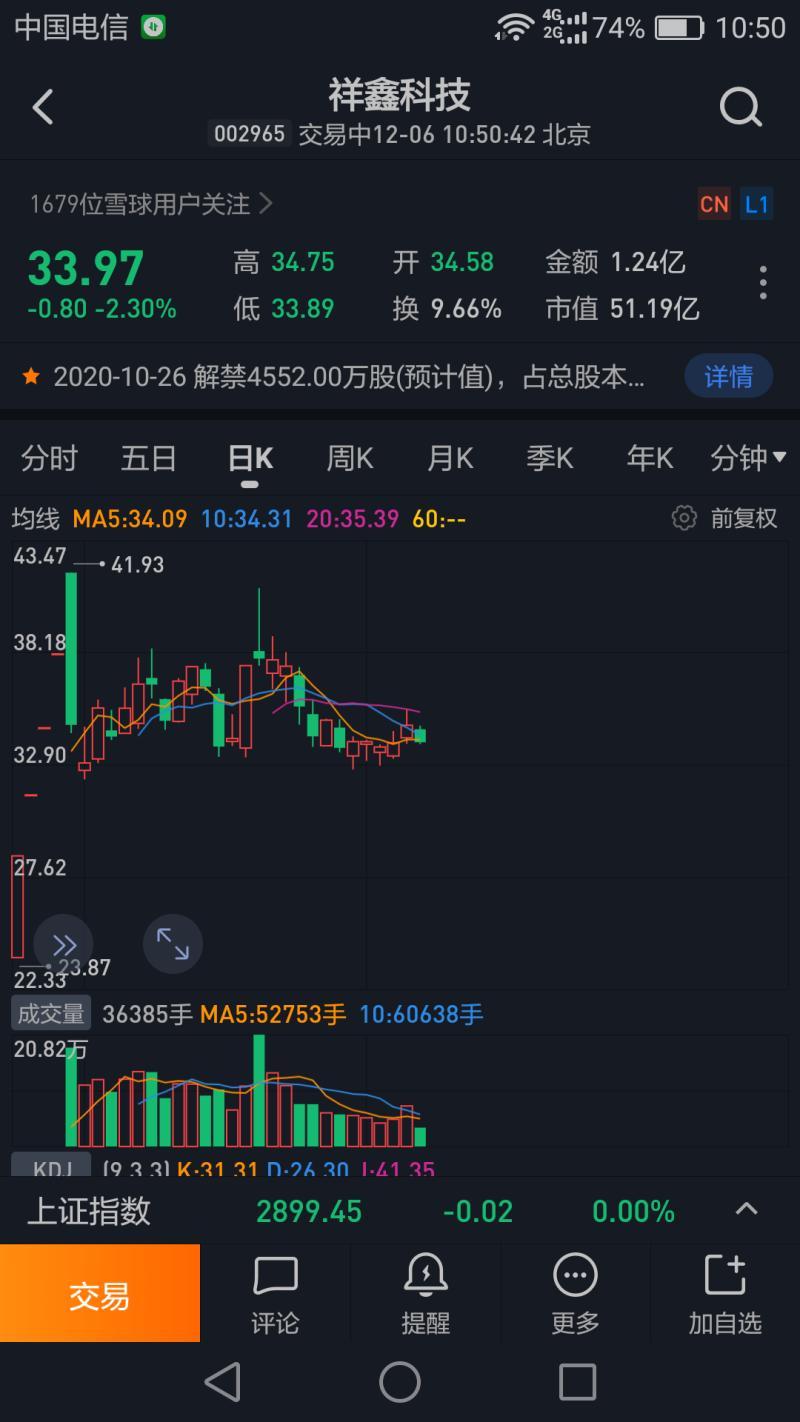Image resolution: width=800 pixels, height=1422 pixels.
Task: Show the 季K chart
Action: pyautogui.click(x=550, y=459)
